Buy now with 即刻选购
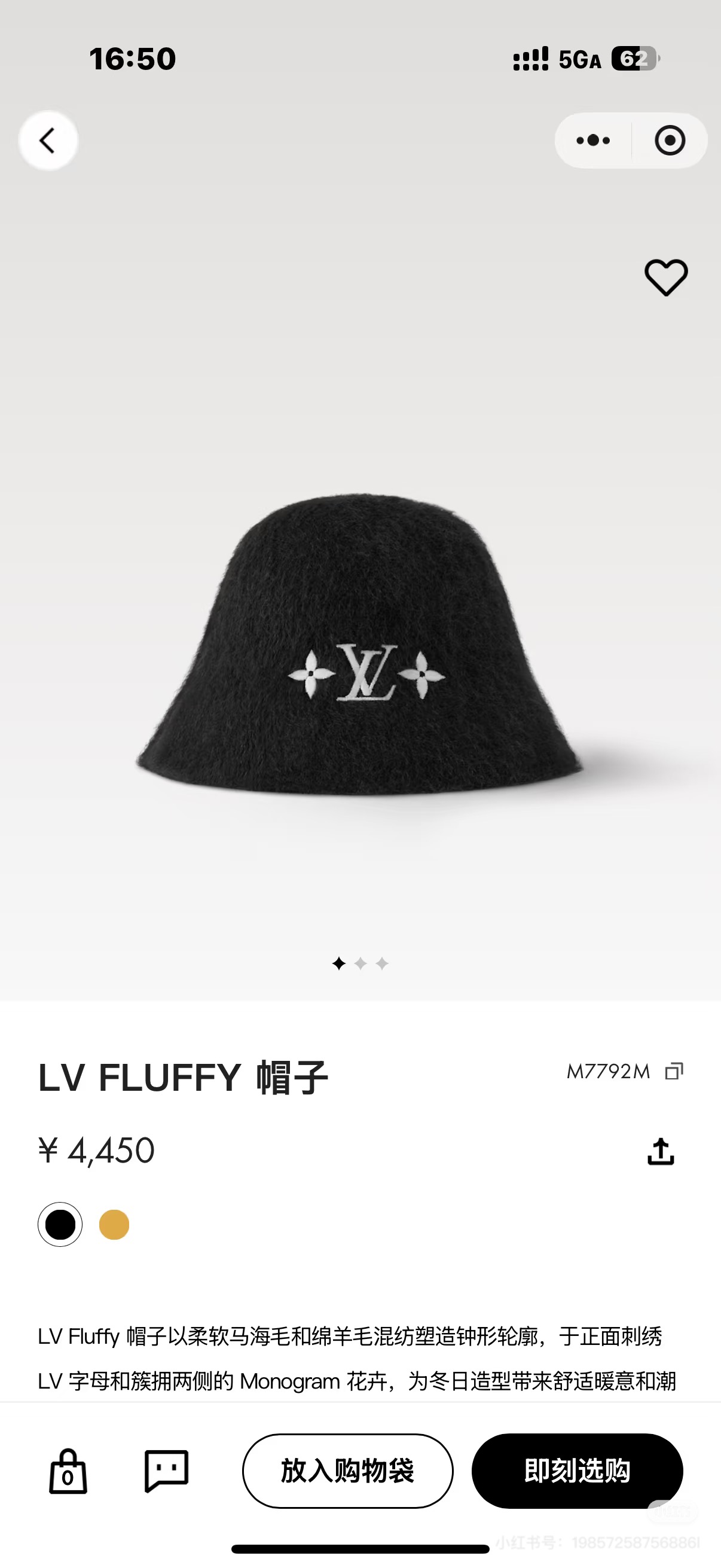 (x=577, y=1471)
